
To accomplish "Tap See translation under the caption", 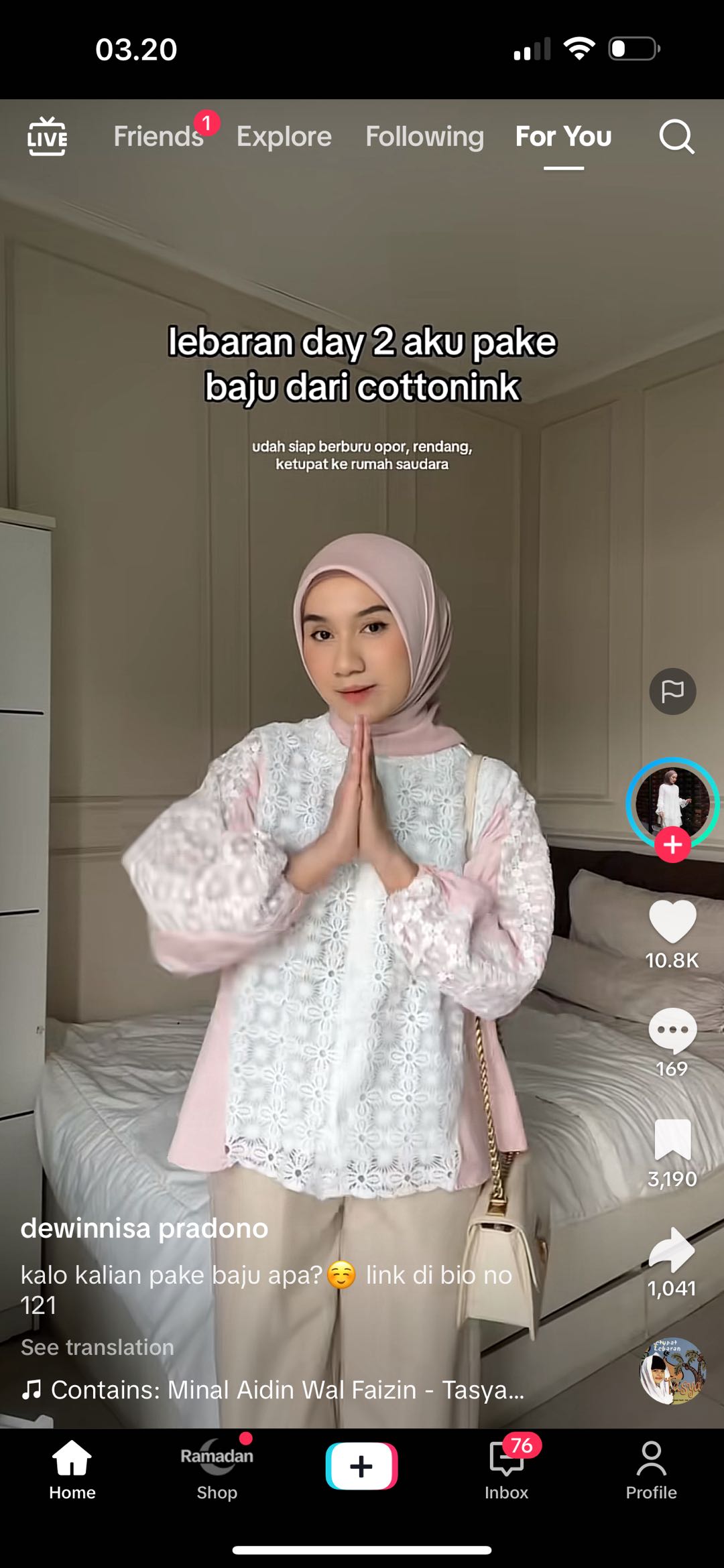I will [x=97, y=1347].
